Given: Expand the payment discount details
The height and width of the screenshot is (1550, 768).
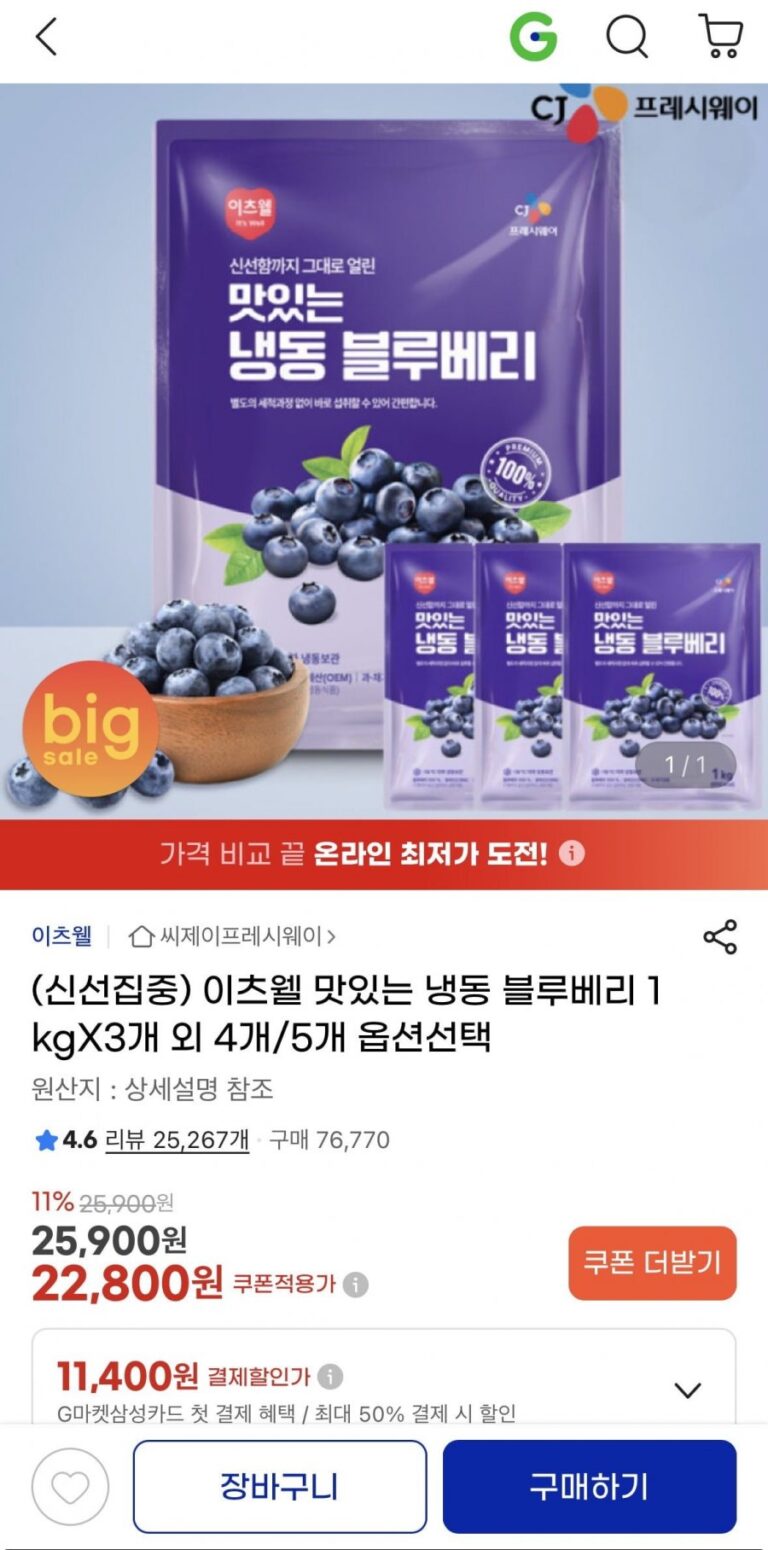Looking at the screenshot, I should click(x=688, y=1390).
